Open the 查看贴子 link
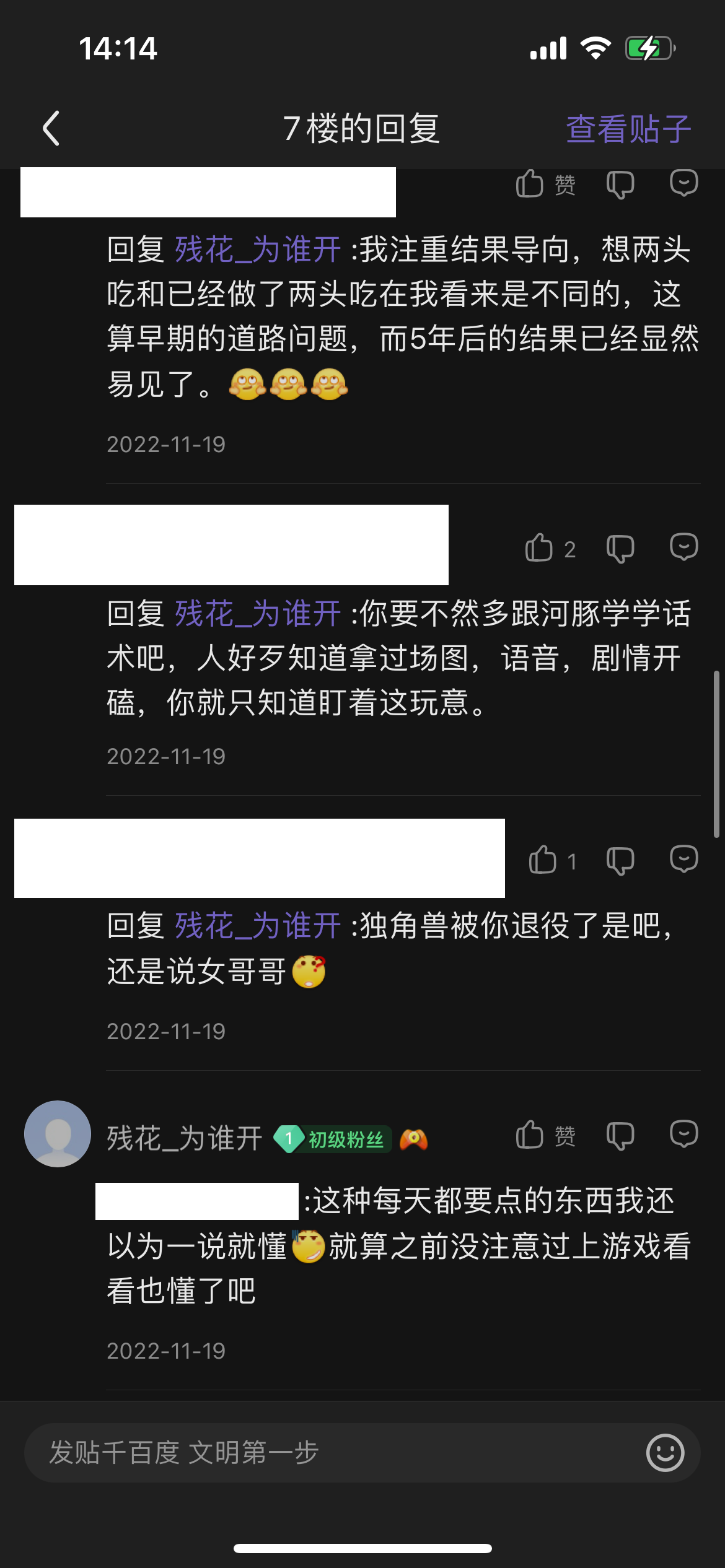Screen dimensions: 725x1568 tap(628, 129)
